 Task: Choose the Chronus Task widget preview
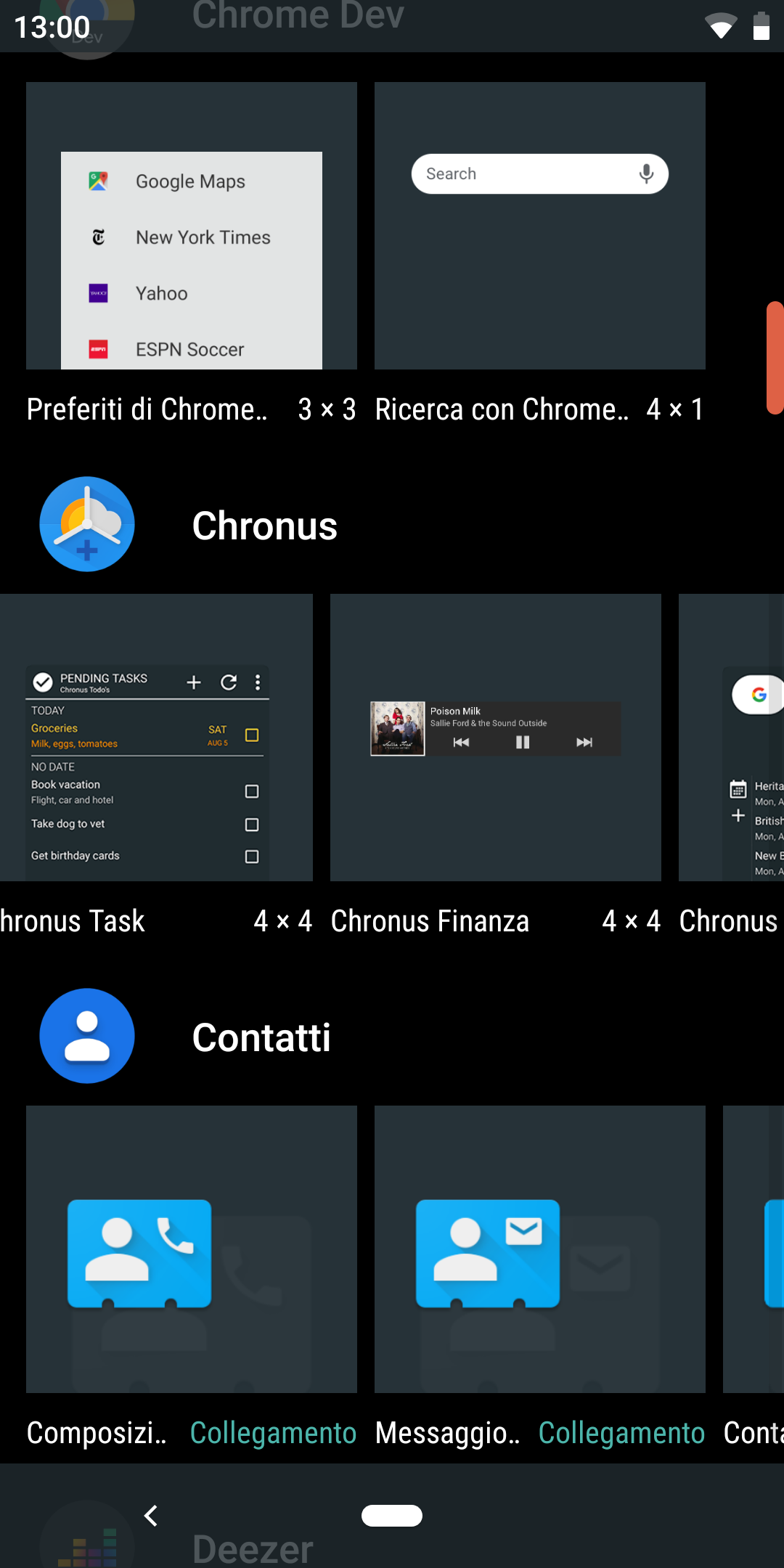click(156, 738)
